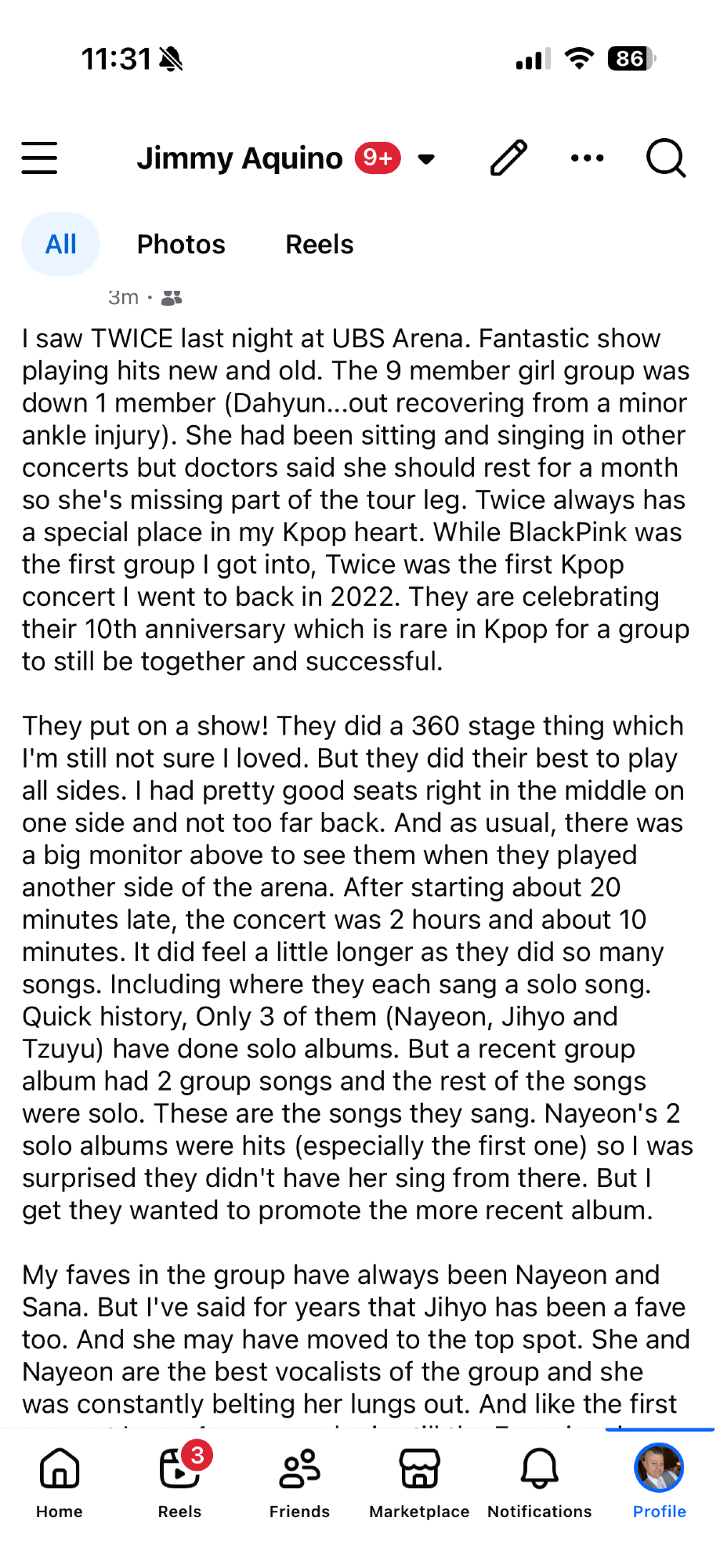This screenshot has width=720, height=1568.
Task: Tap the pencil edit profile icon
Action: point(509,158)
